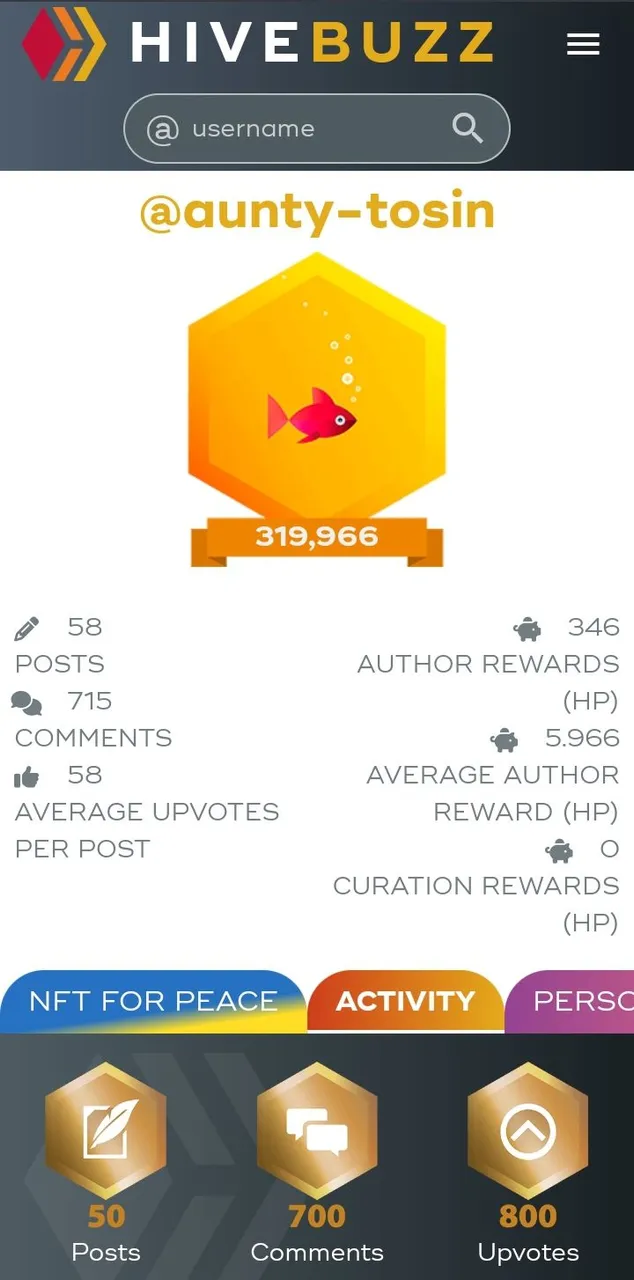Screen dimensions: 634x1280
Task: View the 800 Upvotes badge
Action: [x=528, y=1133]
